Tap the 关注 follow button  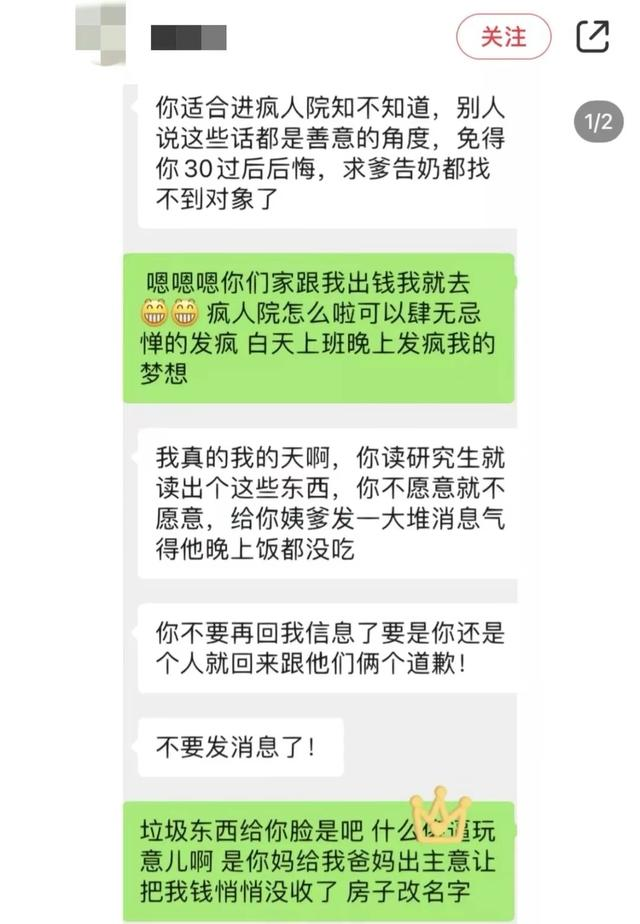[503, 37]
